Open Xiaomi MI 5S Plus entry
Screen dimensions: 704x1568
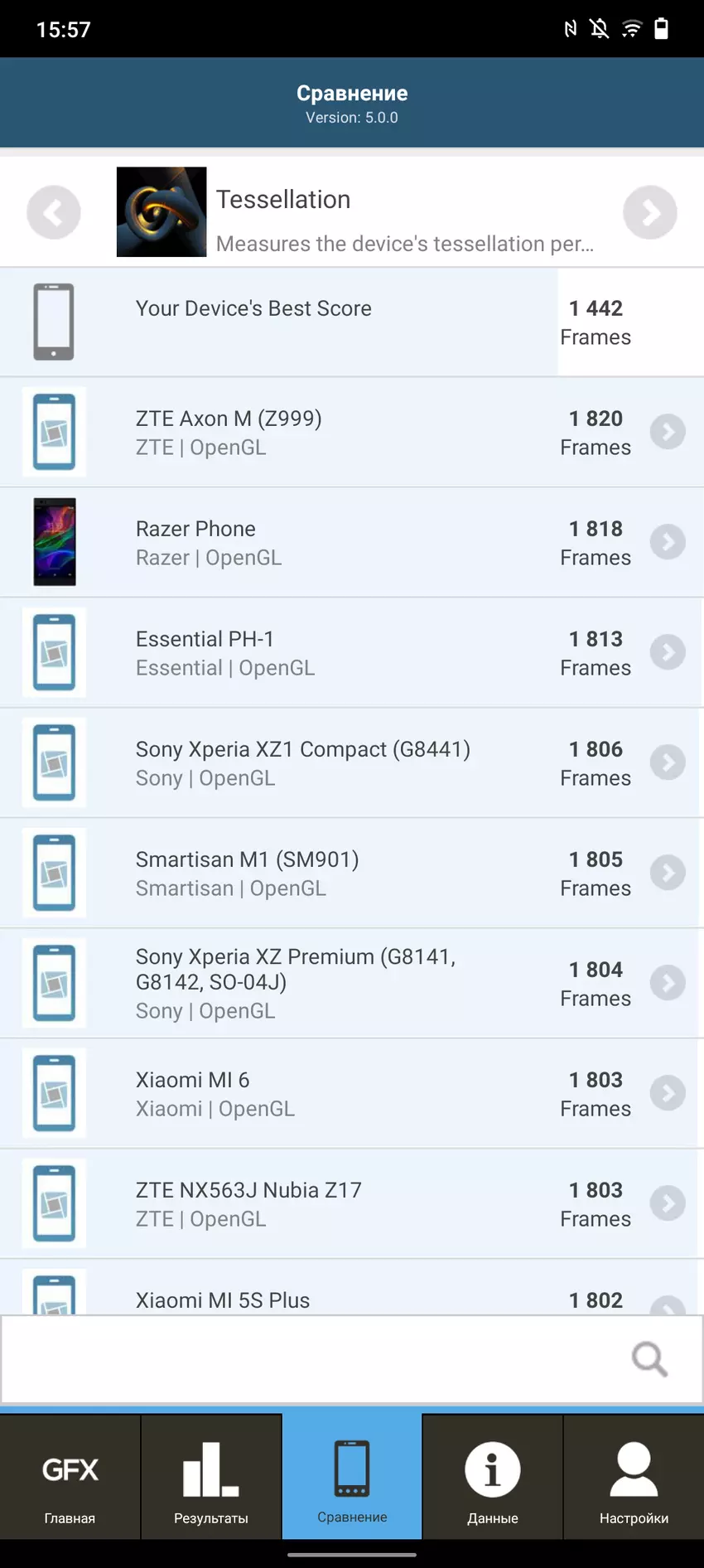point(352,1298)
